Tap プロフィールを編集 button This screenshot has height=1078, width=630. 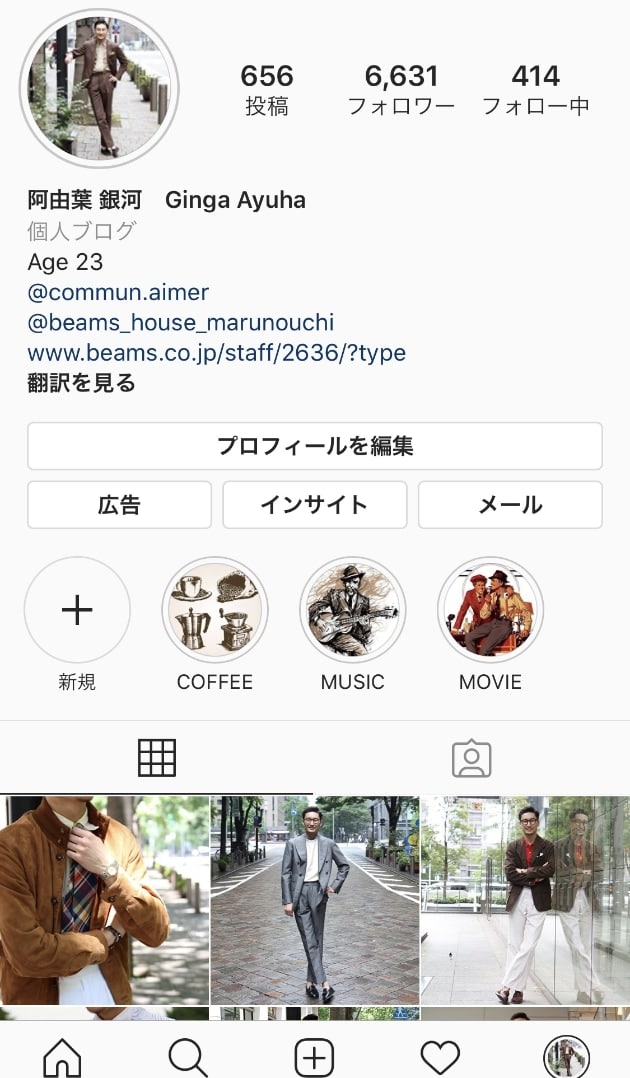[x=315, y=446]
